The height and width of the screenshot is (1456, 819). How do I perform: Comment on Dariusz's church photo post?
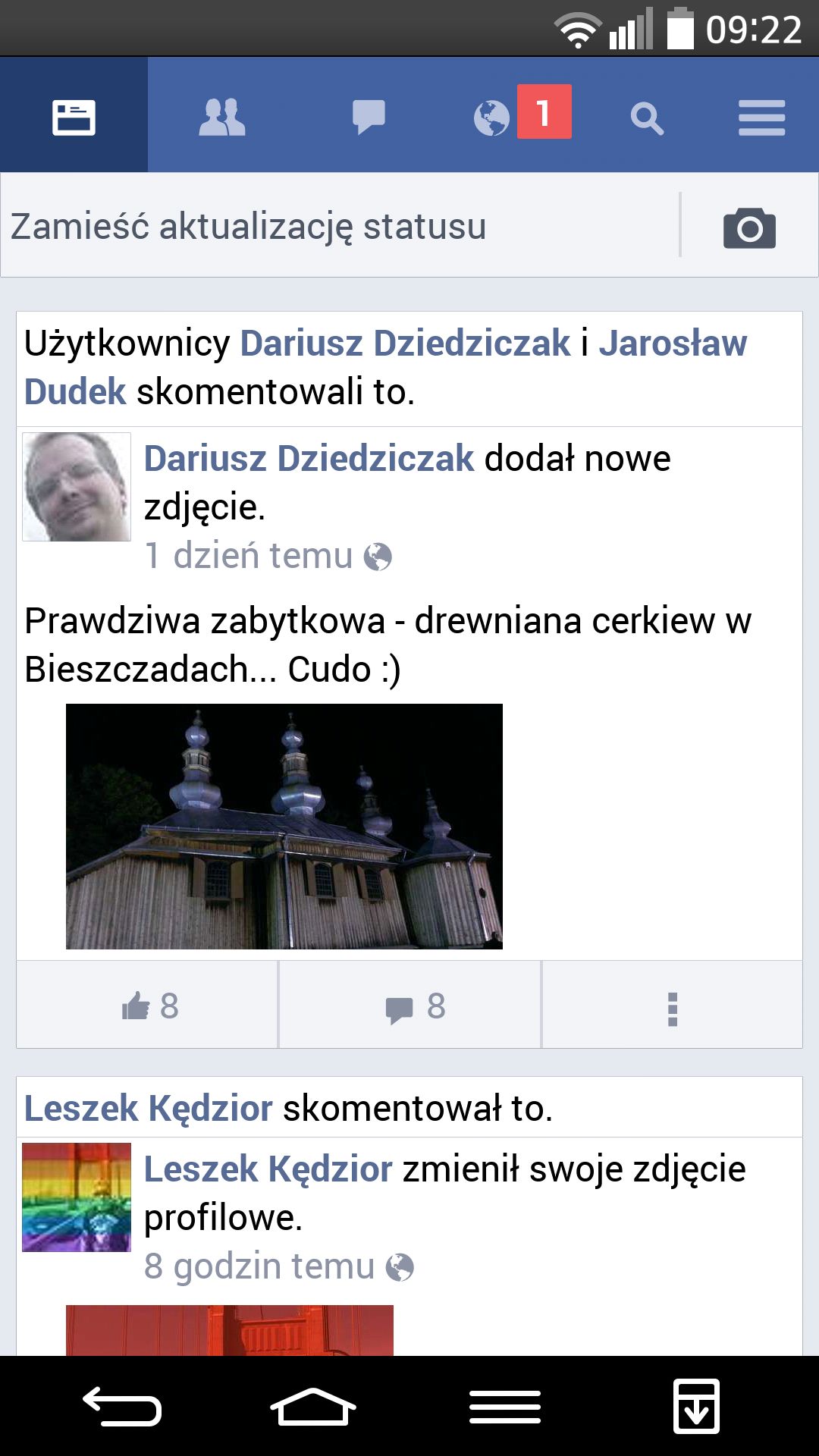point(410,1005)
